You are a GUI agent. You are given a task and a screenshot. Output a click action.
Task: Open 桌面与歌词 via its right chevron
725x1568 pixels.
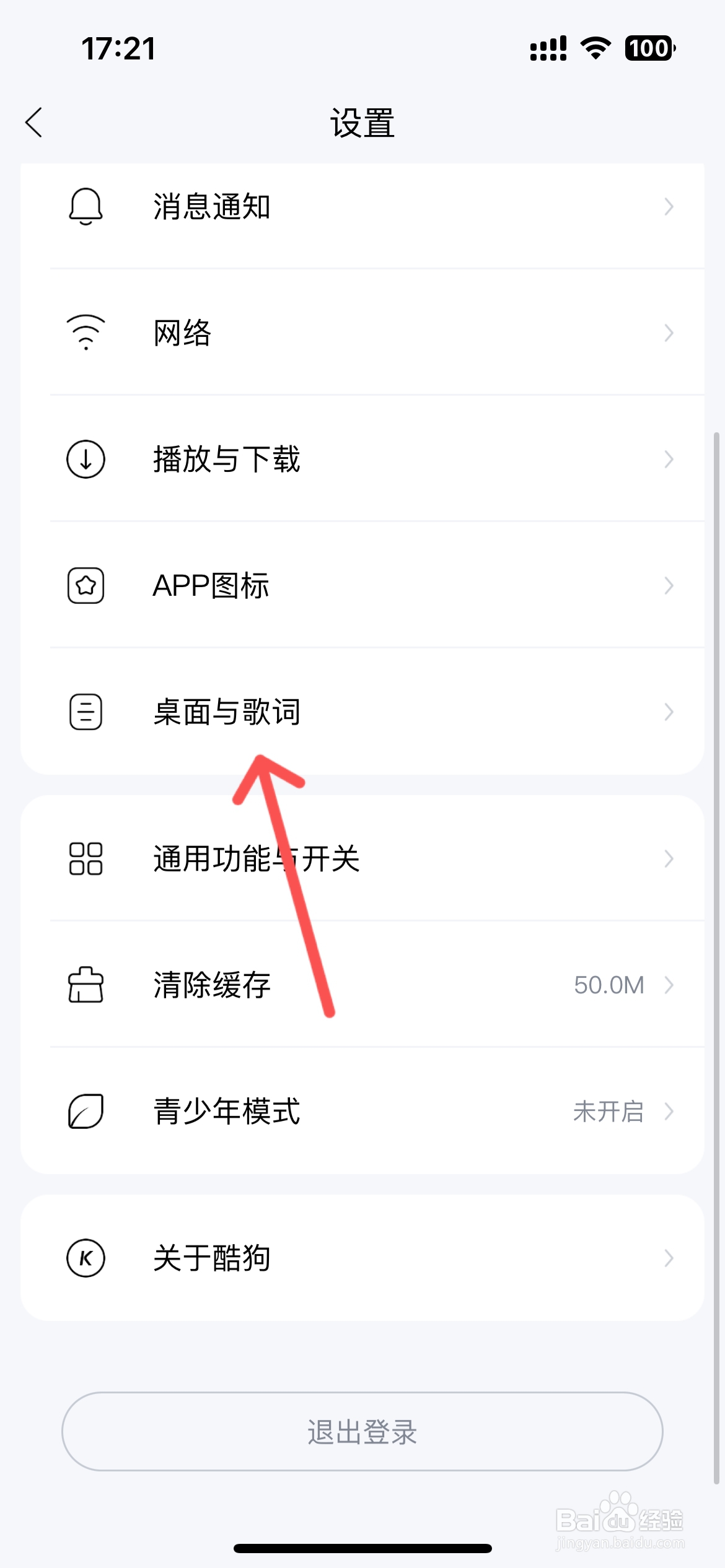click(x=668, y=712)
